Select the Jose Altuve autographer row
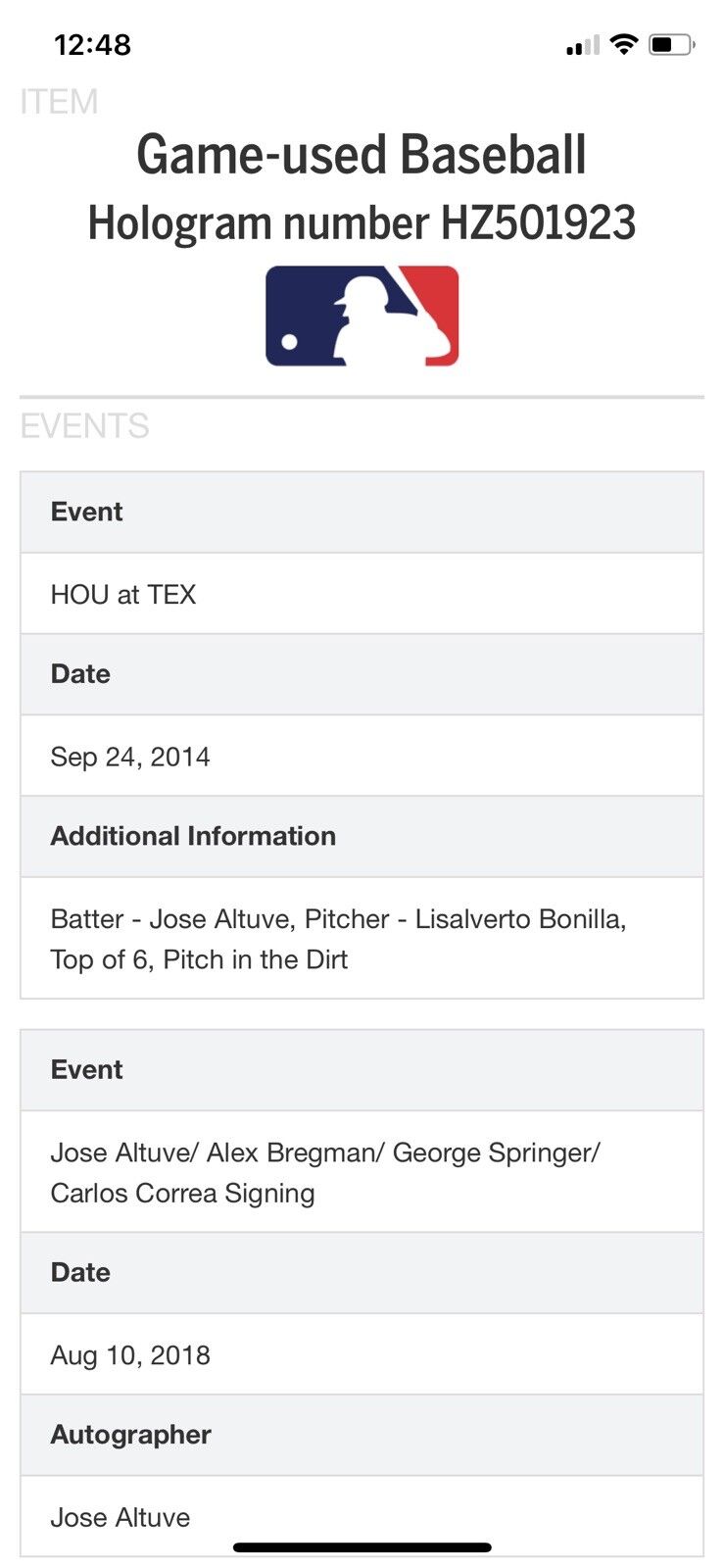This screenshot has width=724, height=1568. pyautogui.click(x=362, y=1516)
